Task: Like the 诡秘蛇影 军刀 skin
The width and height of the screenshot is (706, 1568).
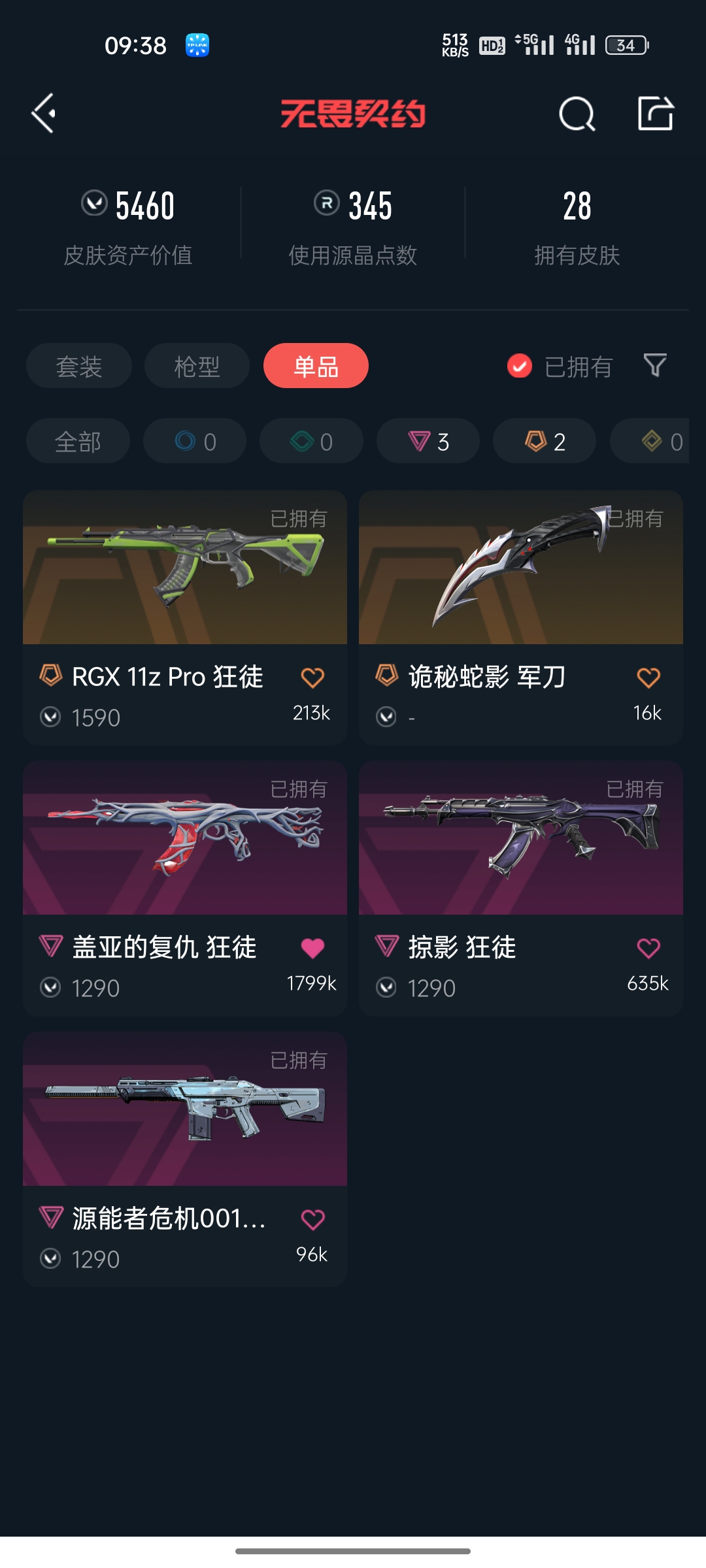Action: tap(648, 678)
